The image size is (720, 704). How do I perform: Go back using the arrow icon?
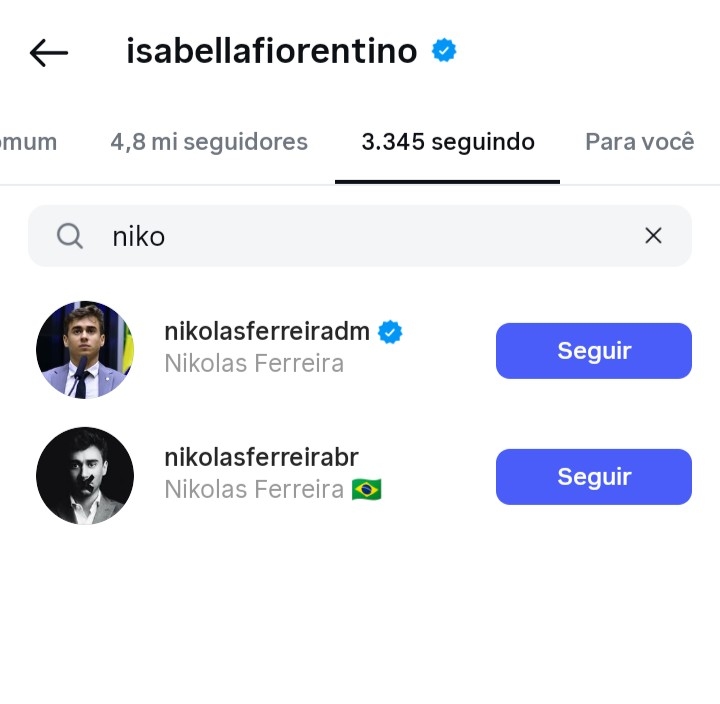(49, 53)
